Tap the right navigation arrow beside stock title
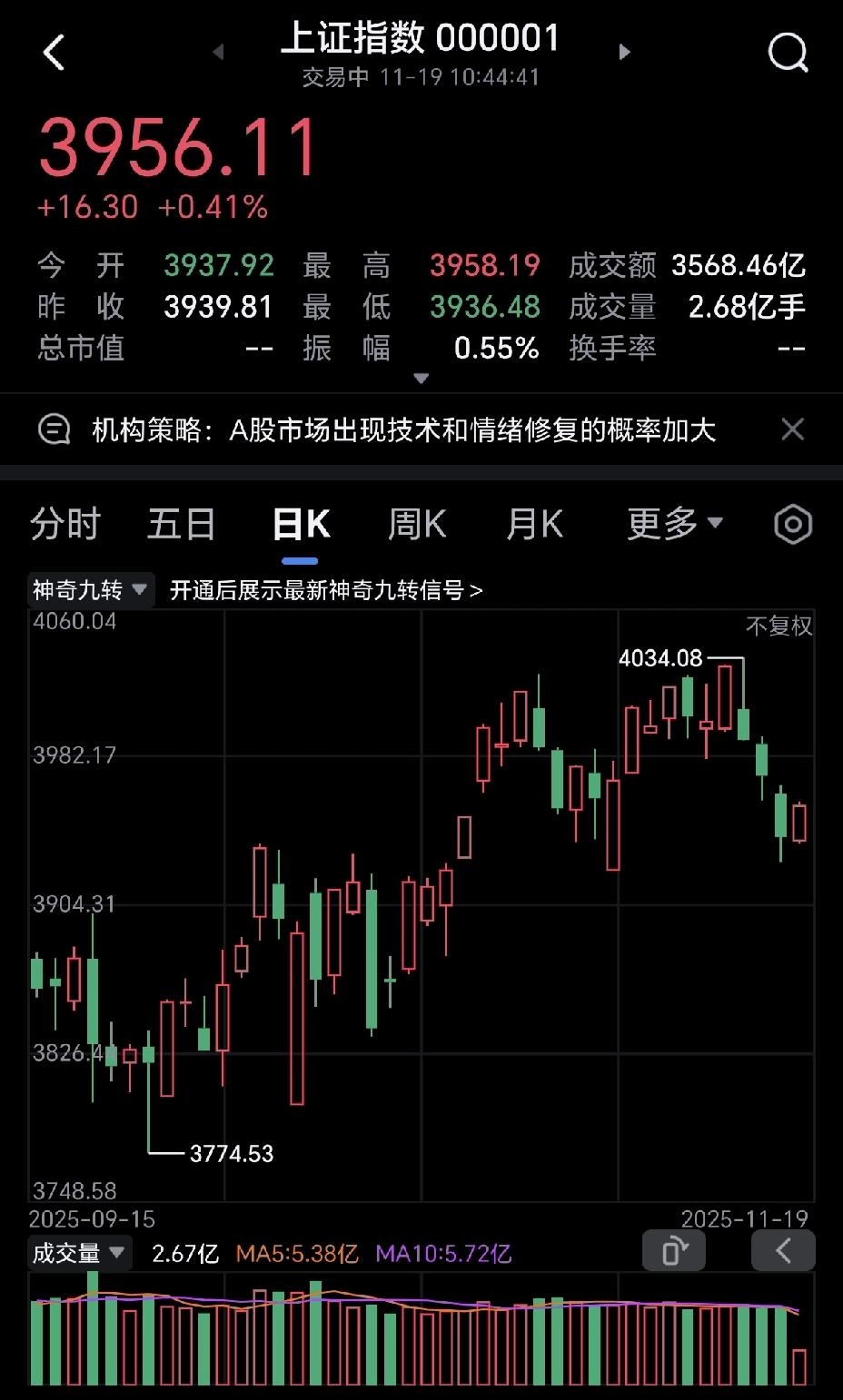843x1400 pixels. (624, 52)
